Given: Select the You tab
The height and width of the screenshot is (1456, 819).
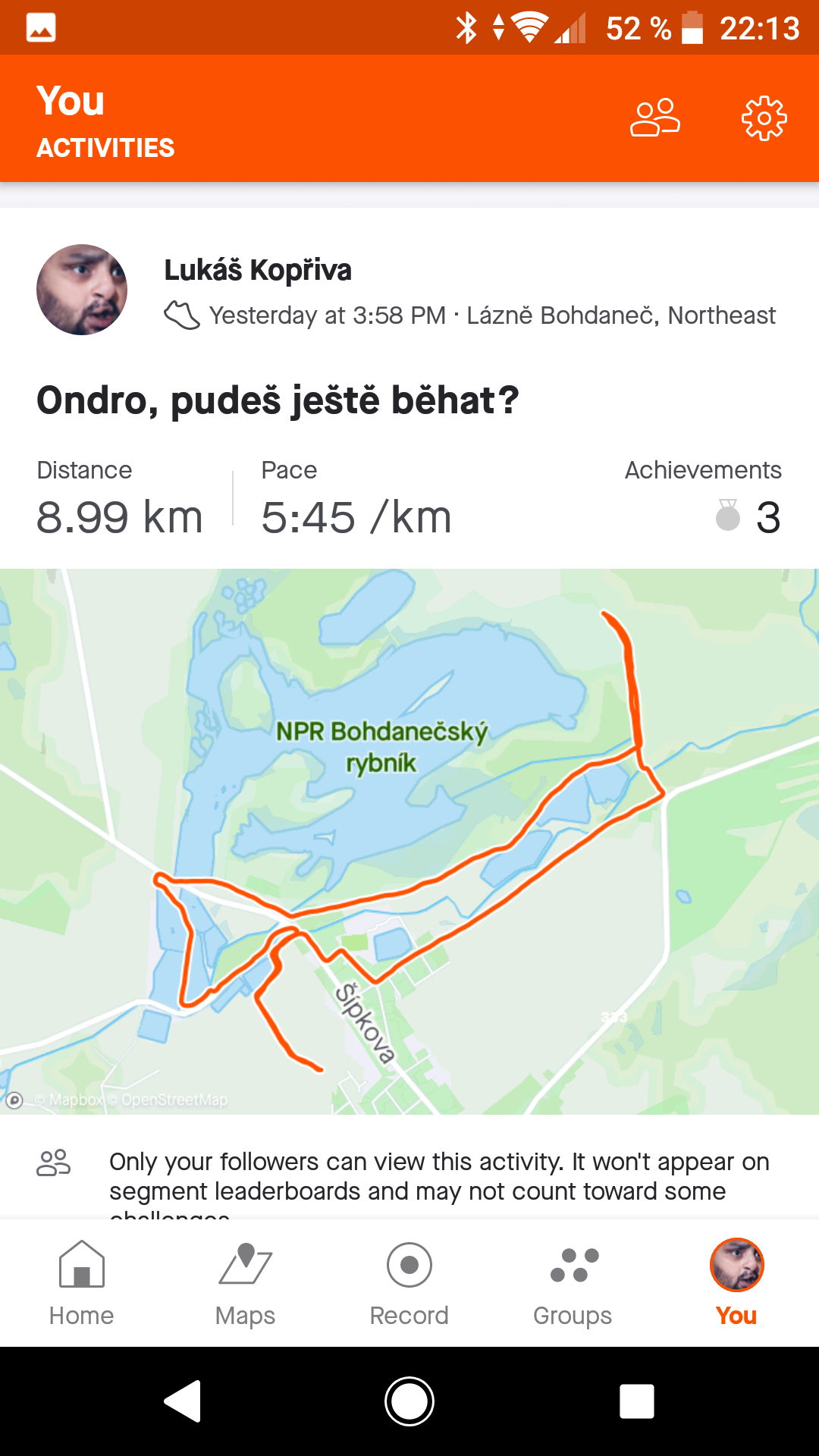Looking at the screenshot, I should (737, 1283).
